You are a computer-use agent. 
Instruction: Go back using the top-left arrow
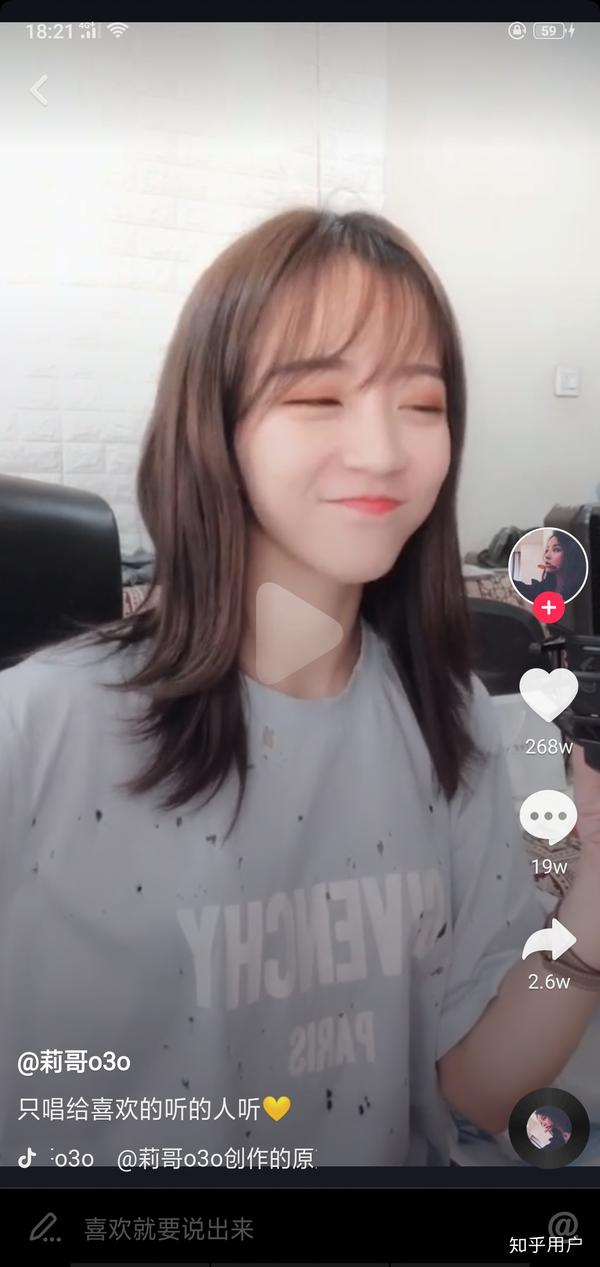[39, 90]
